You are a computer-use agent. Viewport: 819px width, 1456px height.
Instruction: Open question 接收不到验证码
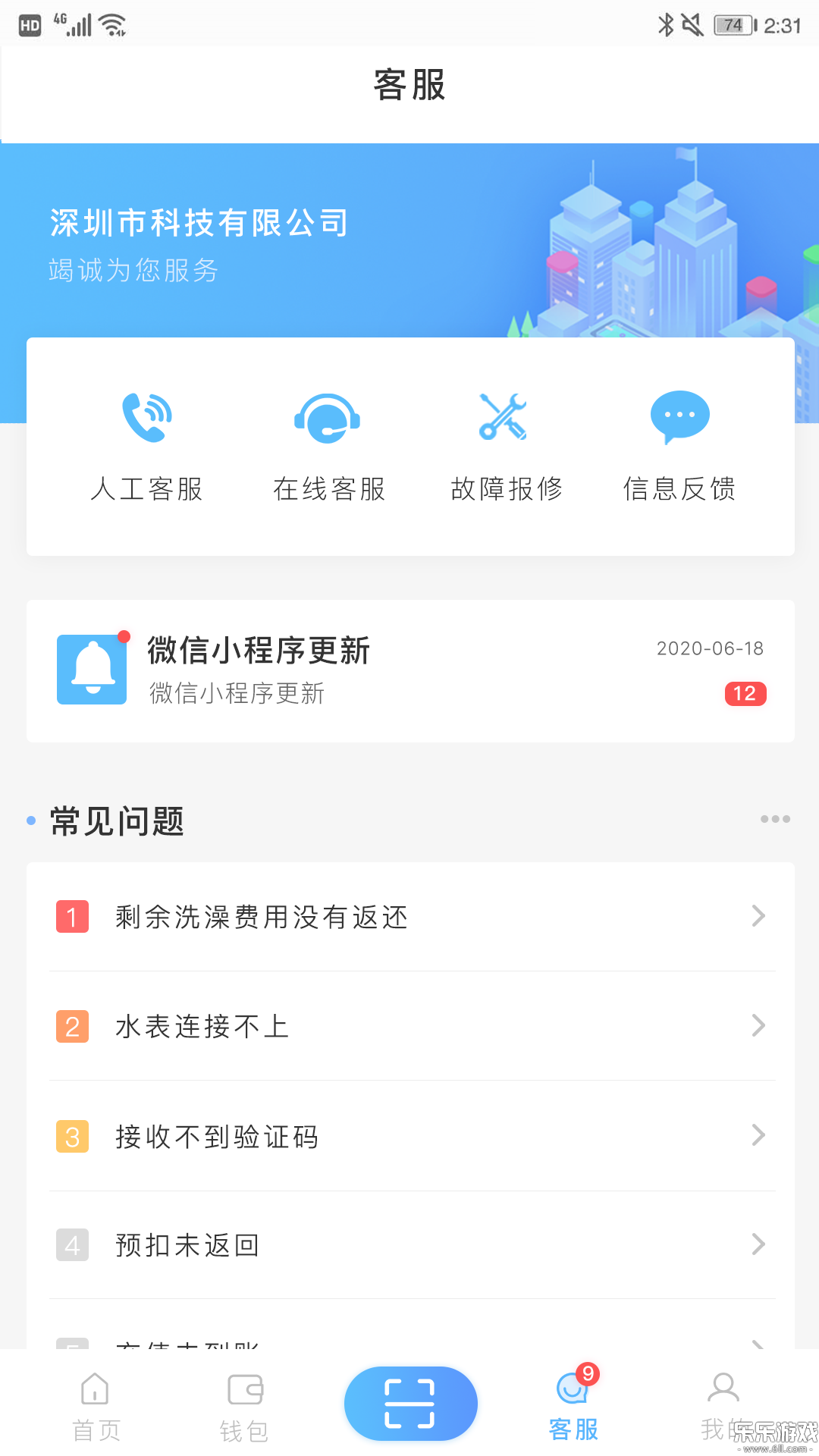coord(410,1136)
